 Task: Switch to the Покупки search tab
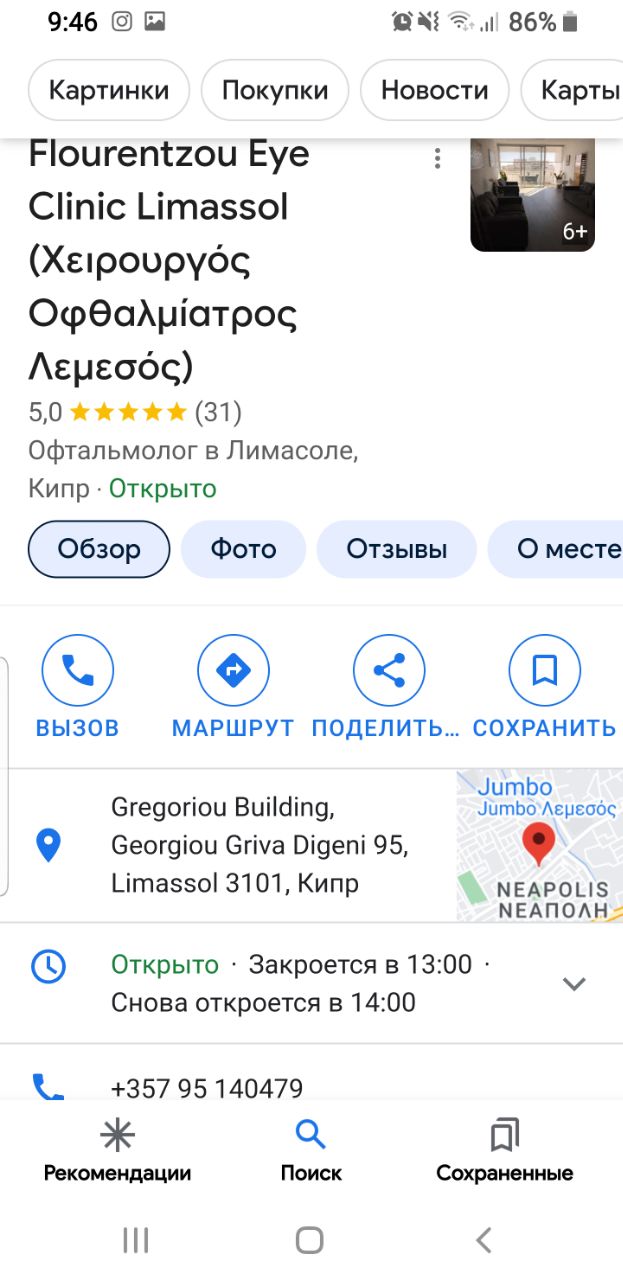pyautogui.click(x=275, y=90)
